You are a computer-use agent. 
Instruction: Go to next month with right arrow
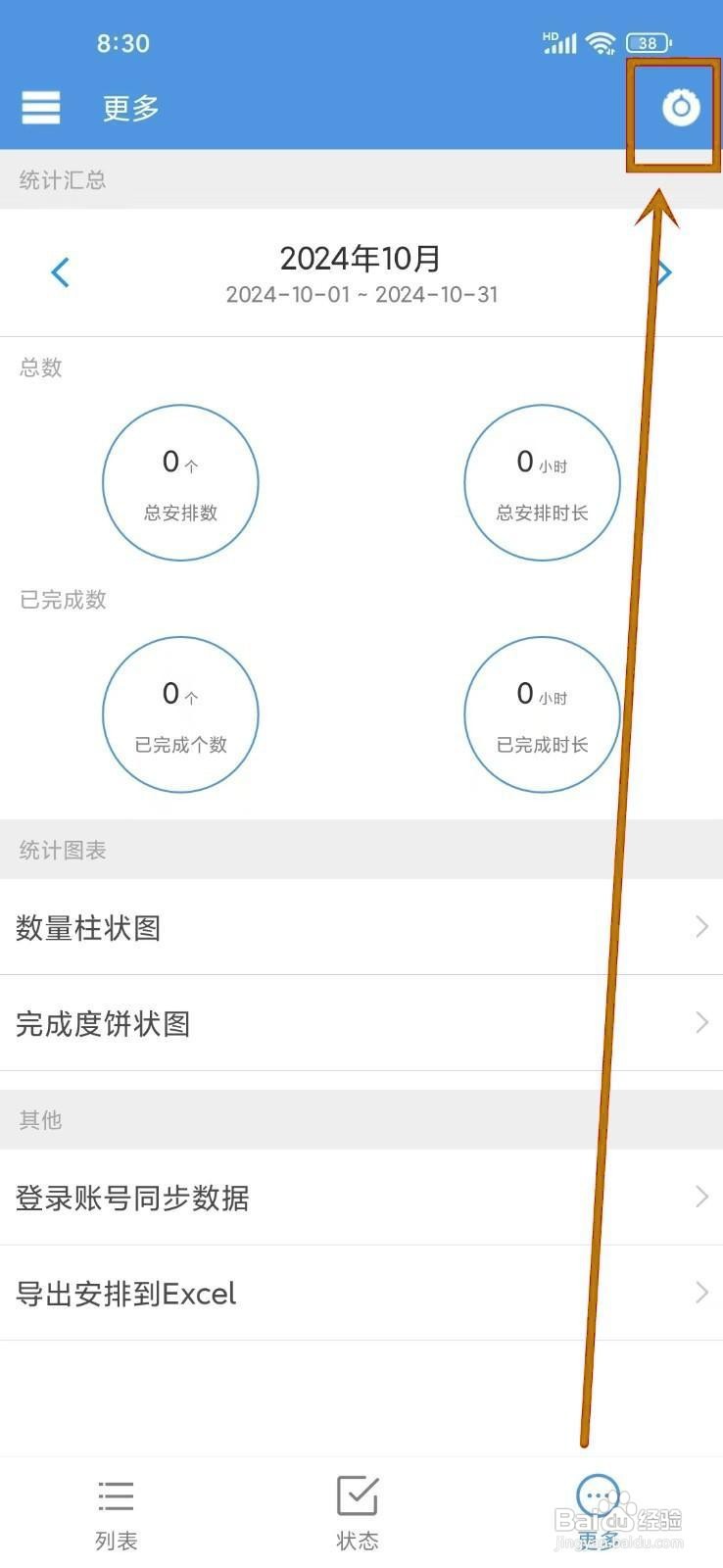[664, 272]
